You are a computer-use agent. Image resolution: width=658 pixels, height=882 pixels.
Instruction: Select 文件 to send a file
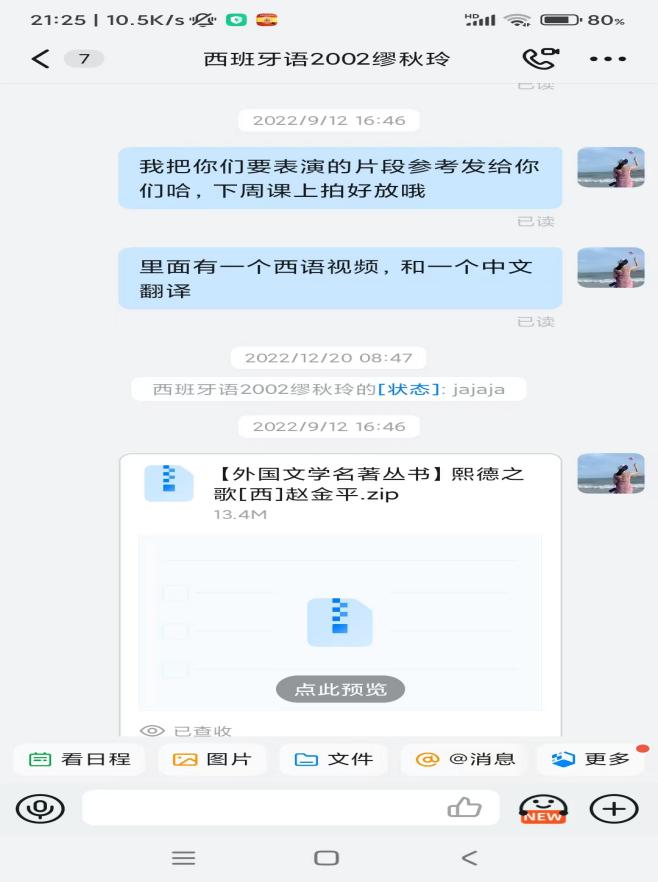(x=334, y=759)
